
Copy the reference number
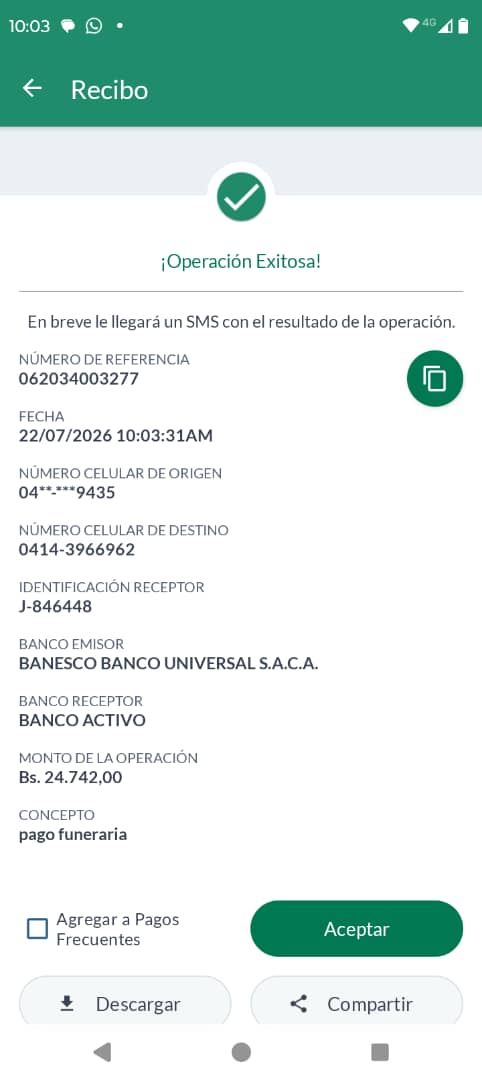tap(434, 379)
